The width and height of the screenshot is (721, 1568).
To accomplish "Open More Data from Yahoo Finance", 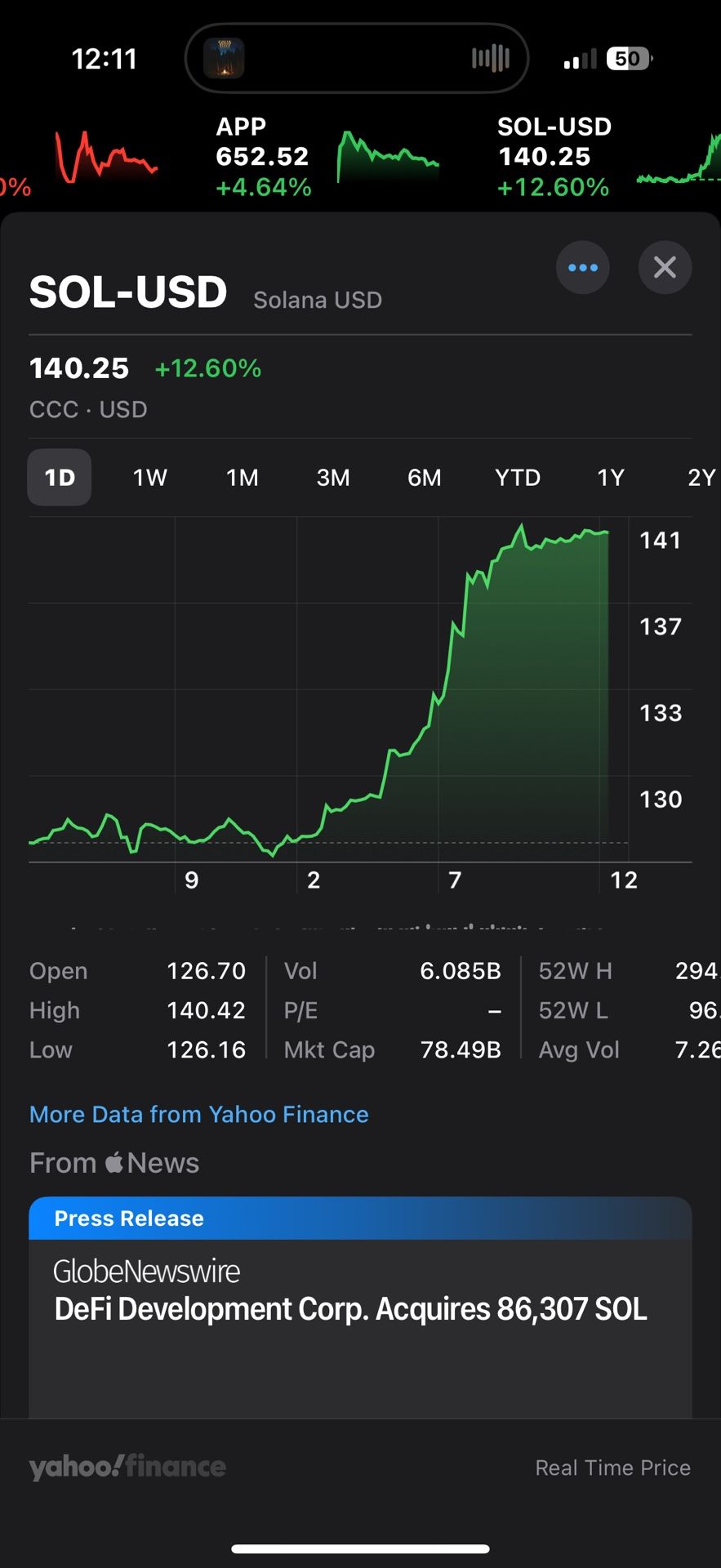I will [x=198, y=1114].
